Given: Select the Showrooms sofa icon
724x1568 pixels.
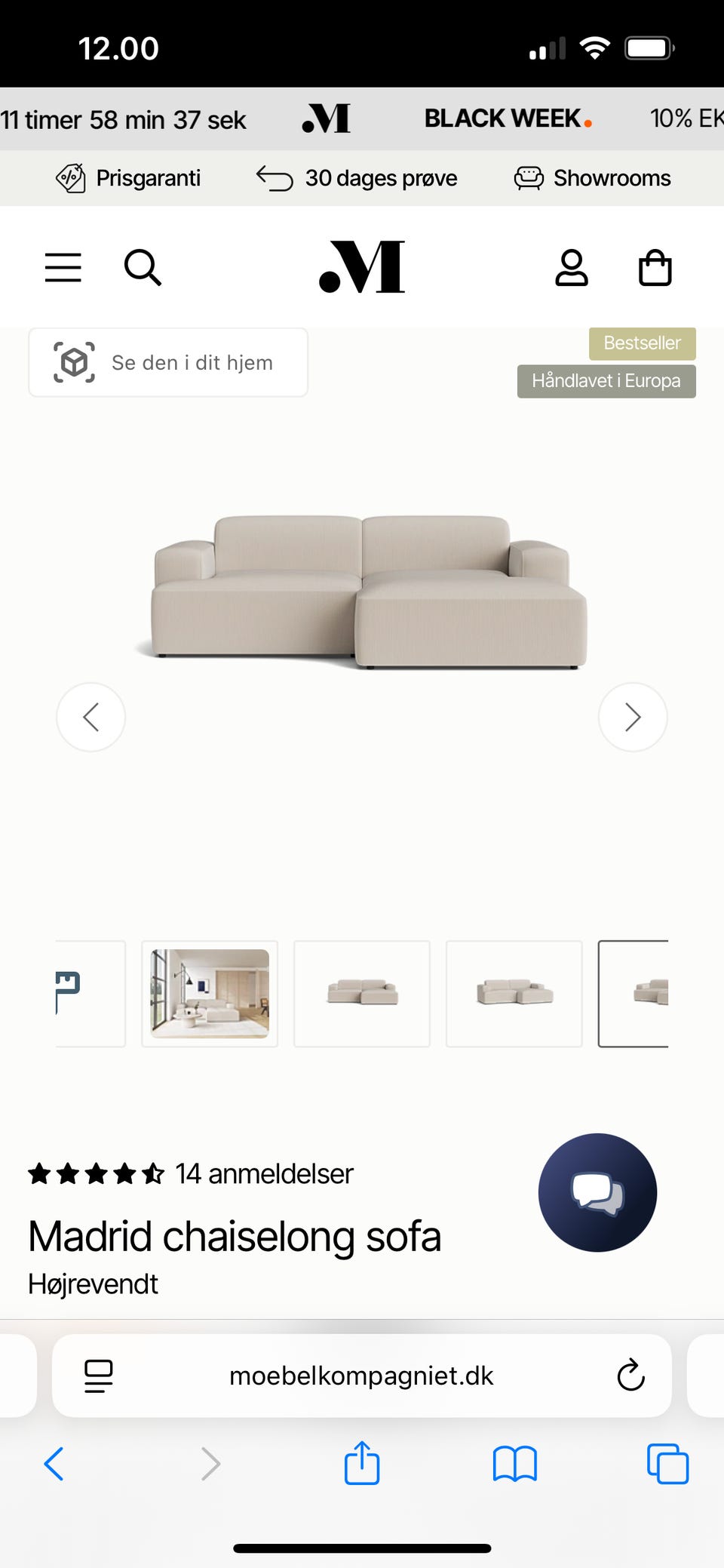Looking at the screenshot, I should click(x=530, y=177).
